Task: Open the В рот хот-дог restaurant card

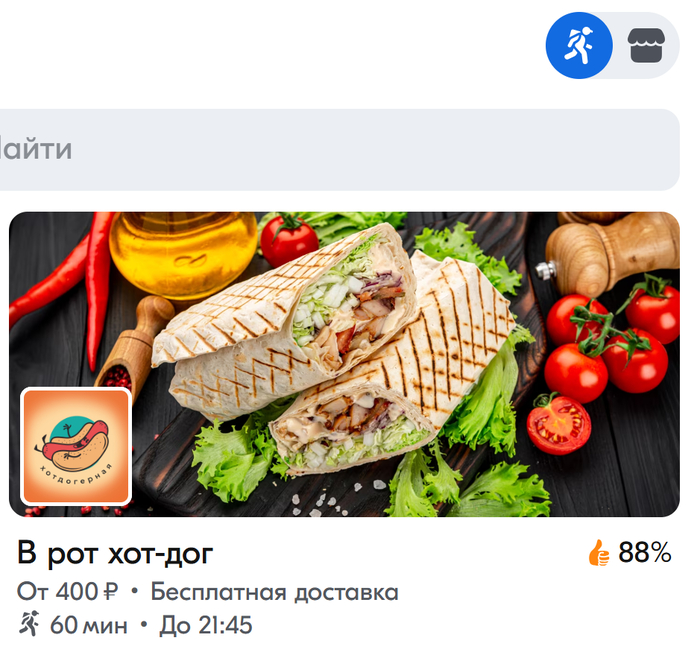Action: pyautogui.click(x=344, y=365)
